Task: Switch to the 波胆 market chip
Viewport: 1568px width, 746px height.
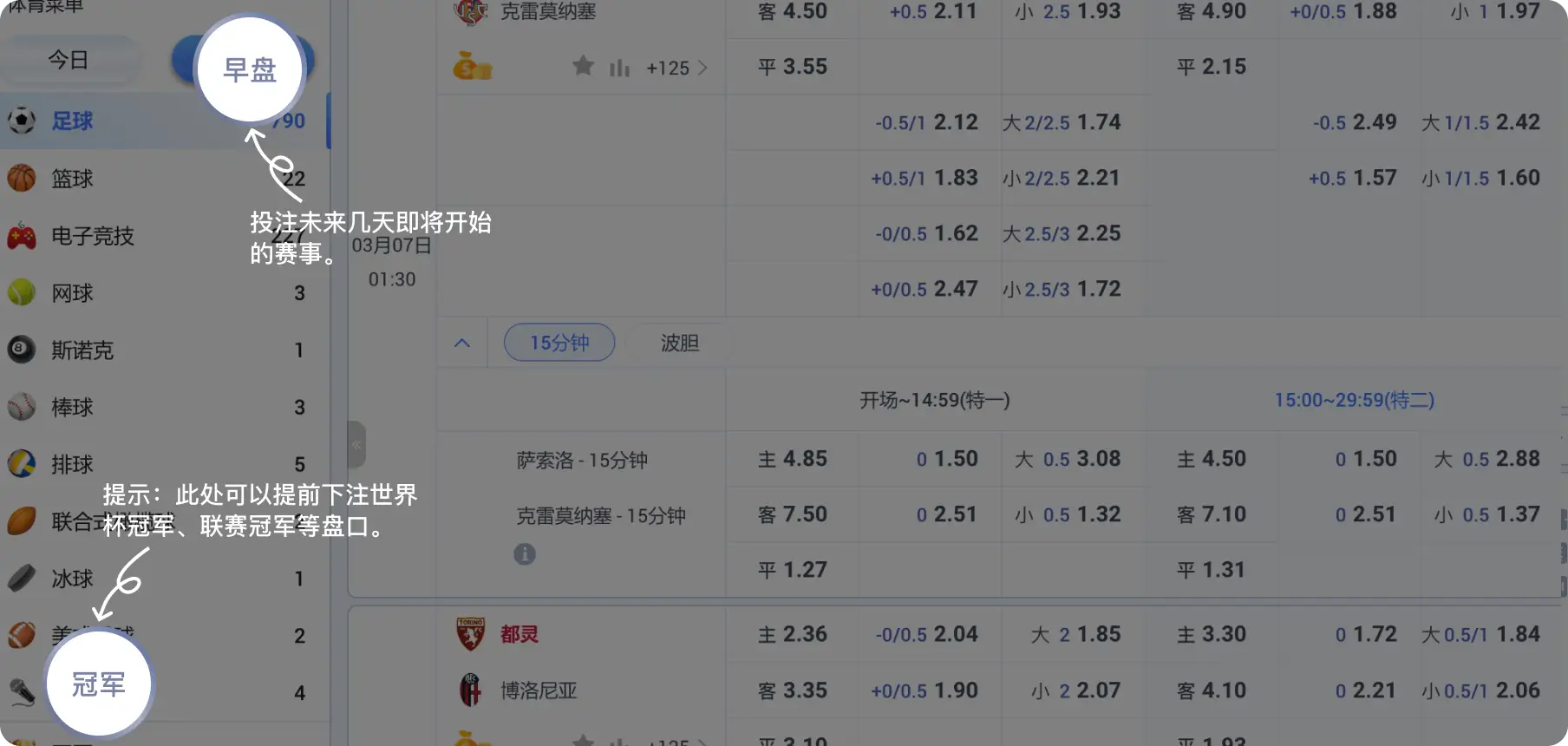Action: tap(679, 343)
